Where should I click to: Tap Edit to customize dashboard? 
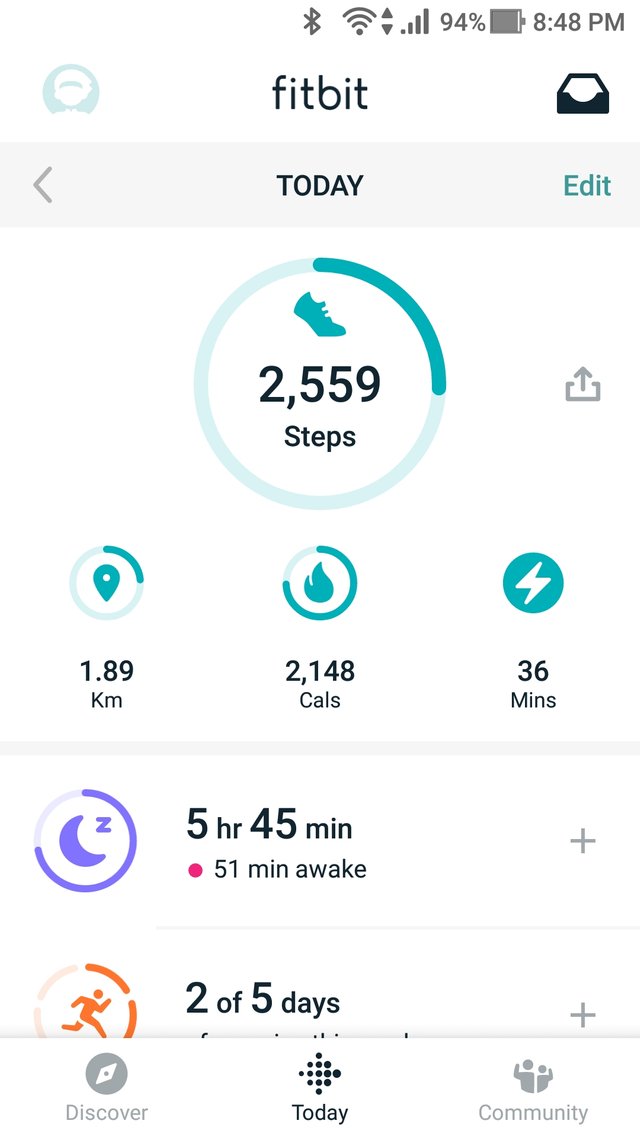coord(587,186)
